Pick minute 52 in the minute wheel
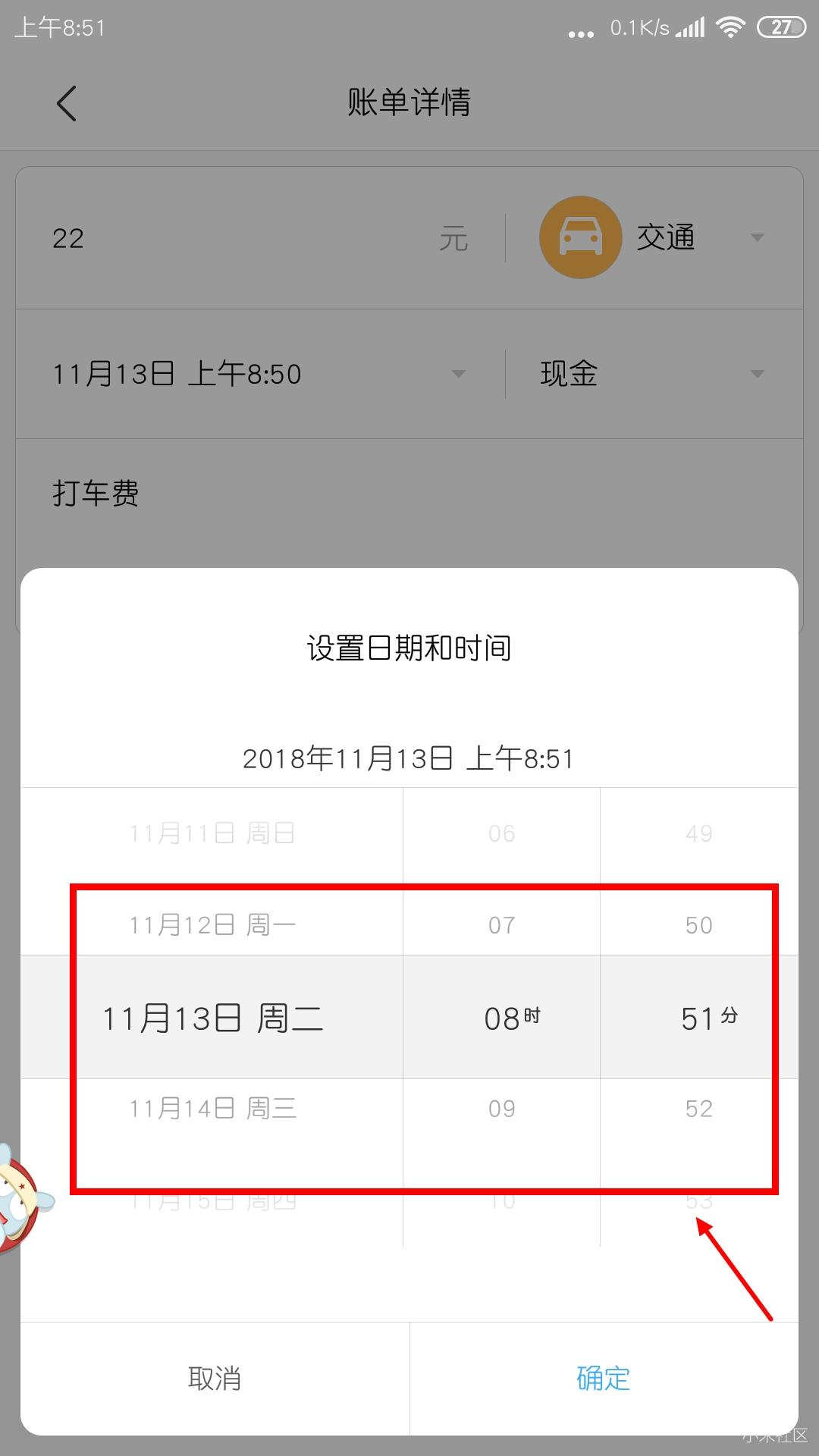The height and width of the screenshot is (1456, 819). (698, 1109)
